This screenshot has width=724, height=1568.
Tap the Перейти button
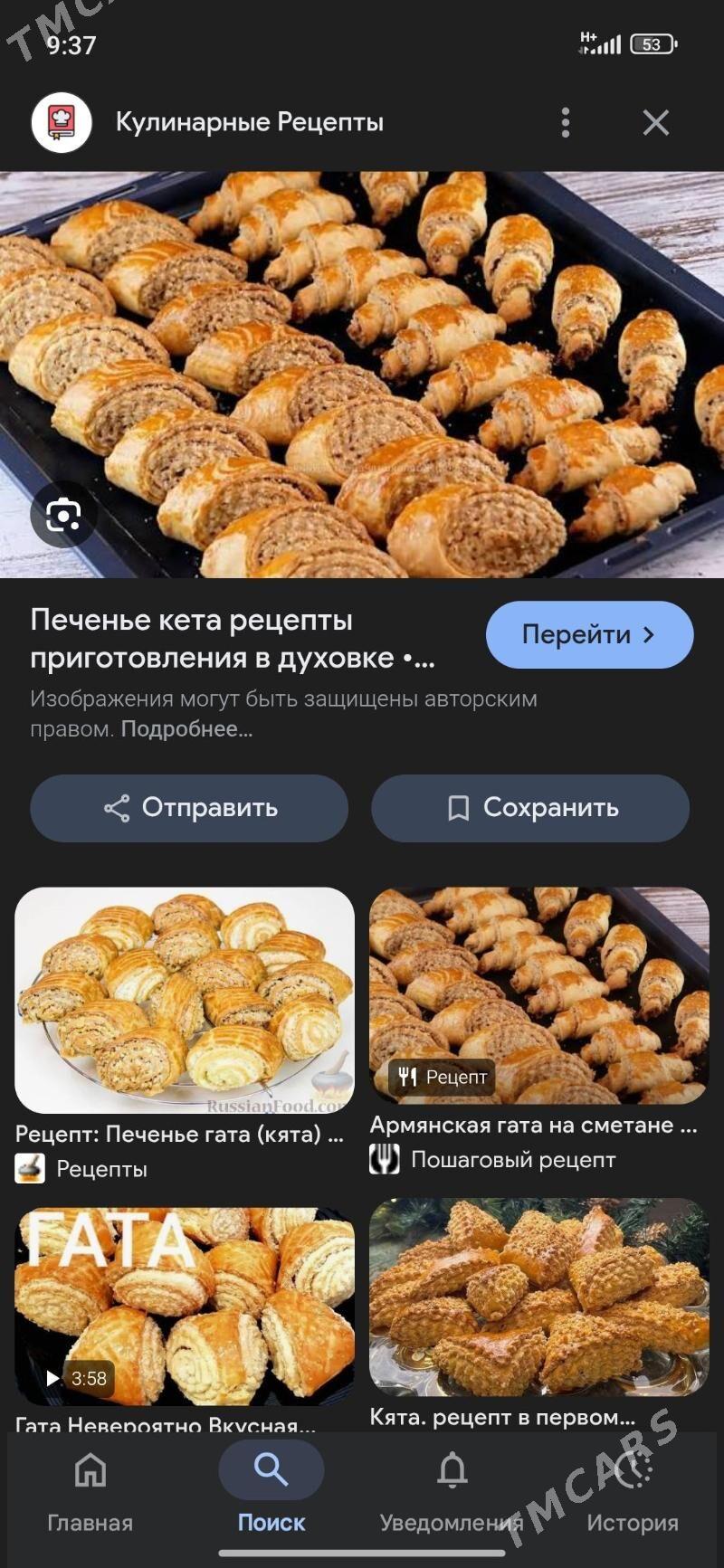tap(589, 634)
